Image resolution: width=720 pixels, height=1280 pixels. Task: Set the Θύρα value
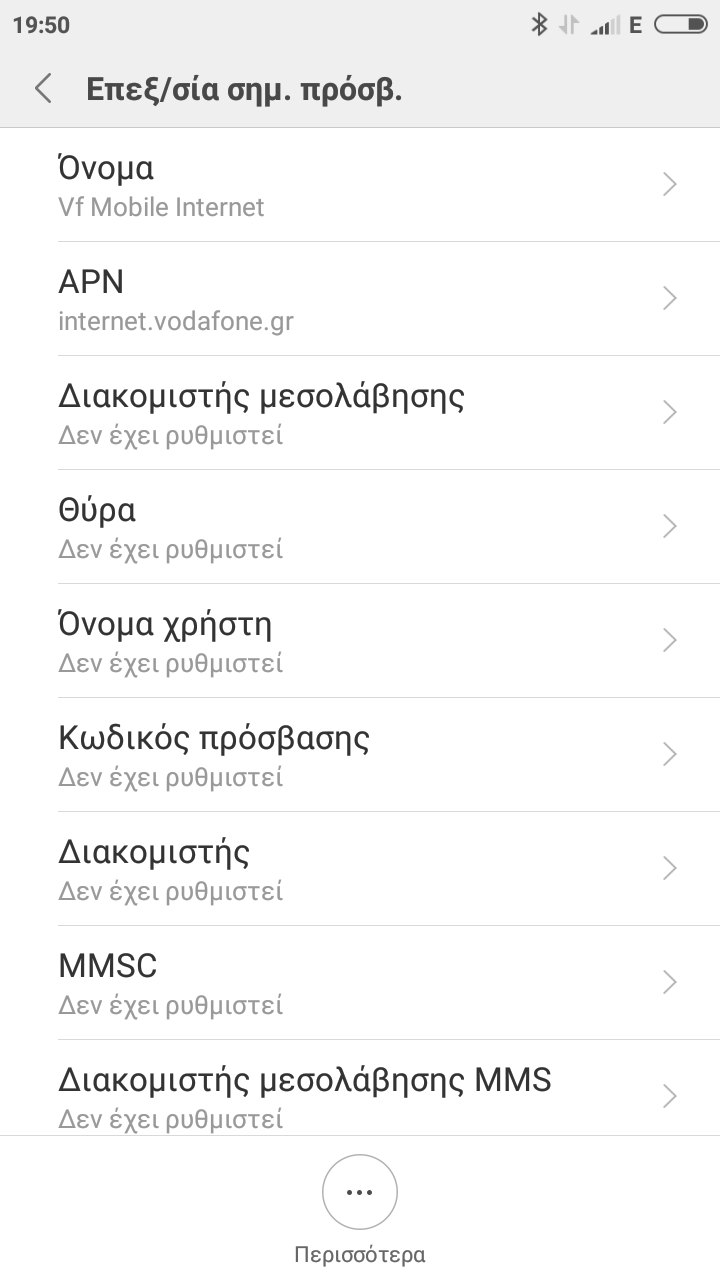(x=360, y=527)
